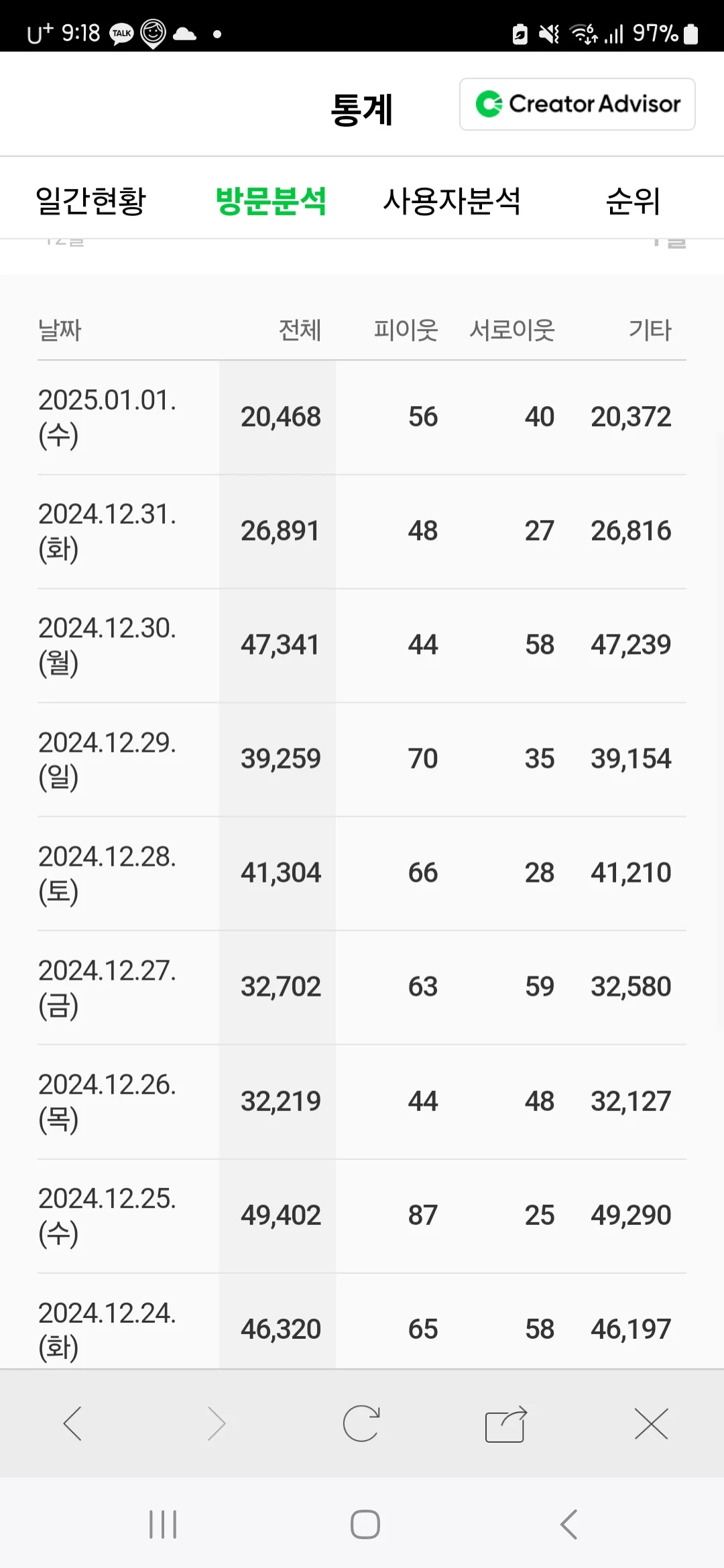Open the 순위 tab
724x1568 pixels.
click(633, 200)
